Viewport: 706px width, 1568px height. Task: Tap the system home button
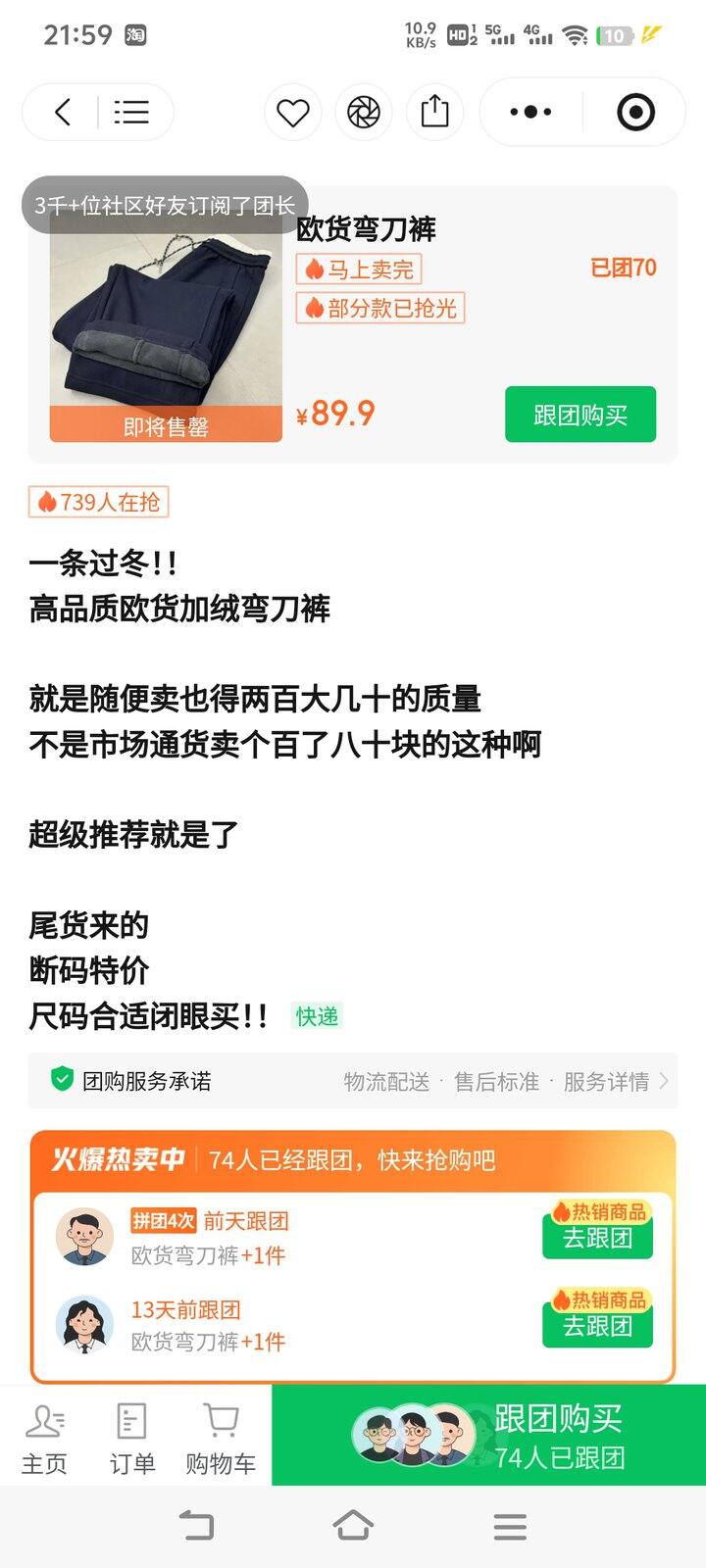(x=353, y=1525)
